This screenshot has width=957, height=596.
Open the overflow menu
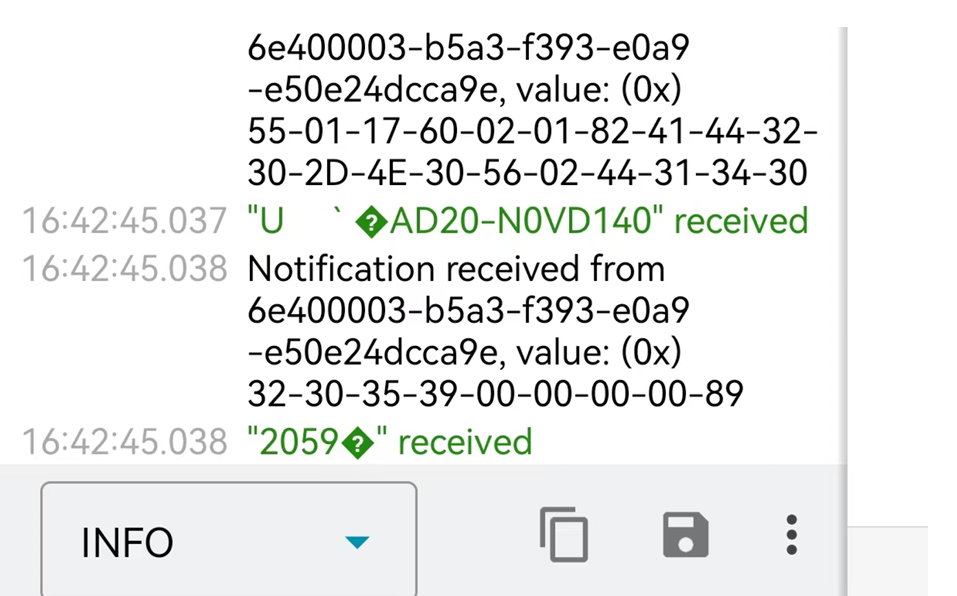[791, 535]
